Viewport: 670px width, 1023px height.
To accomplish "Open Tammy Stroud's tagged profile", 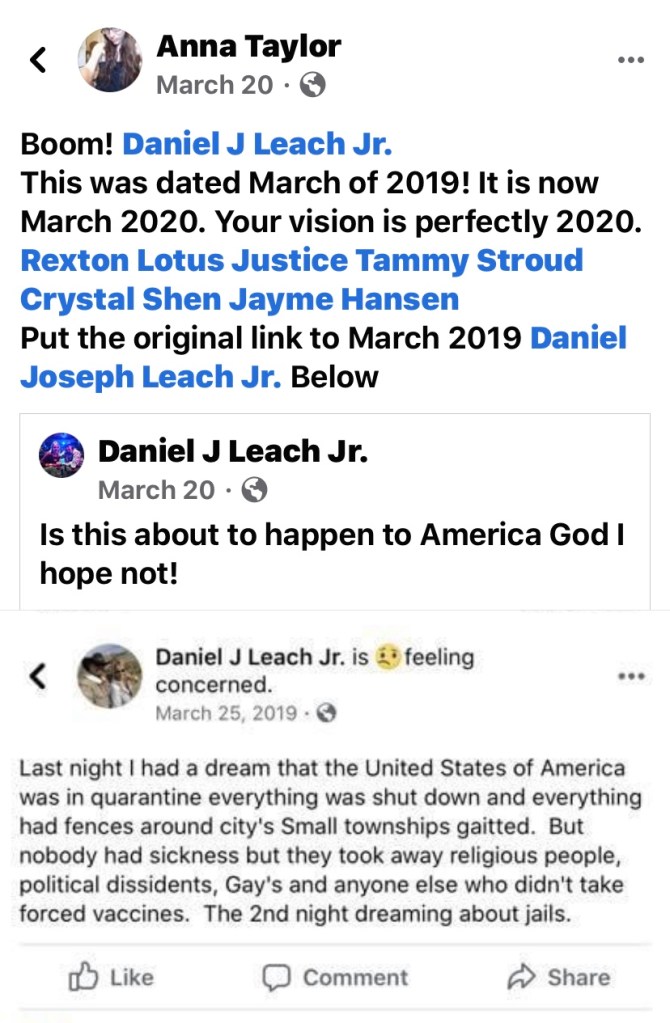I will [x=491, y=260].
